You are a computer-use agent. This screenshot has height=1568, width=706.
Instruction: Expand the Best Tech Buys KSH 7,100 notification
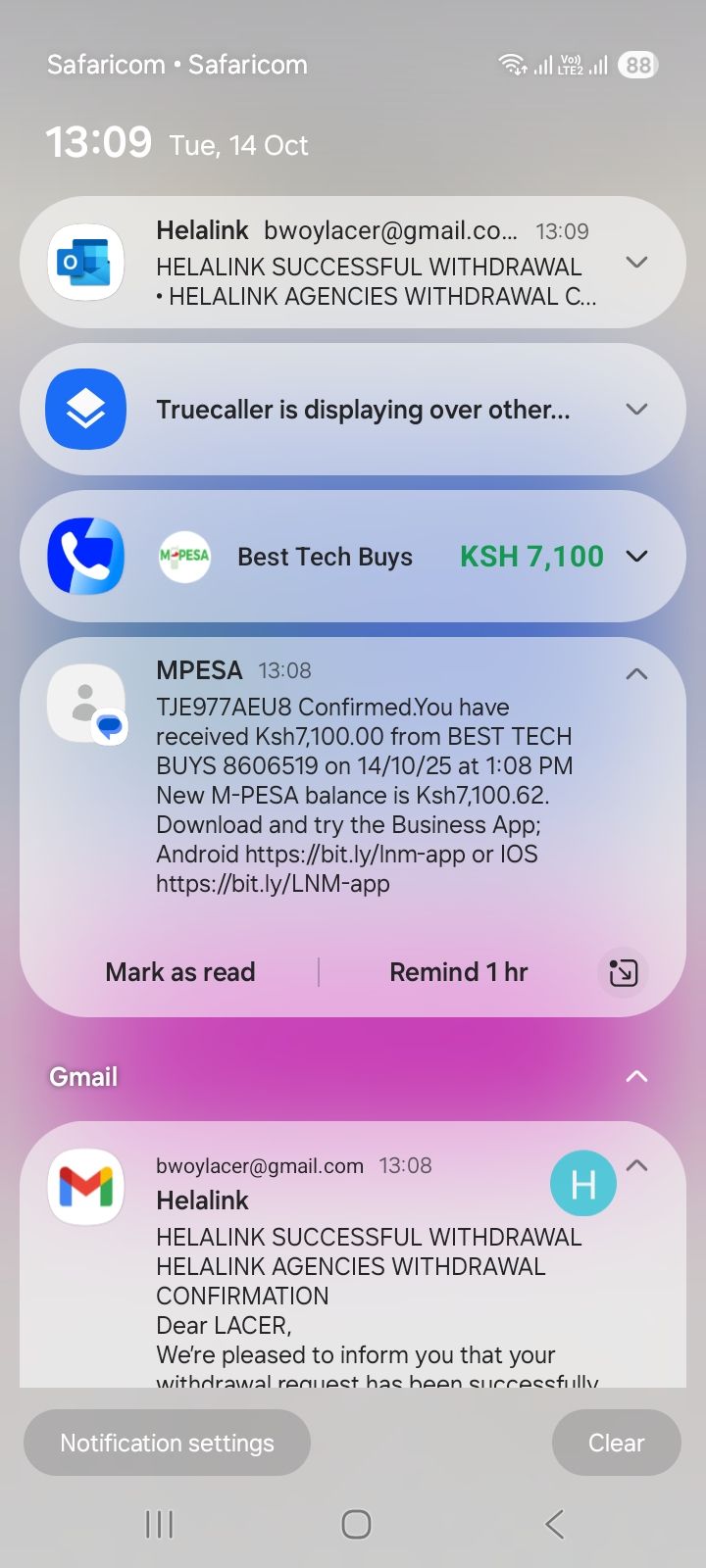[x=636, y=556]
